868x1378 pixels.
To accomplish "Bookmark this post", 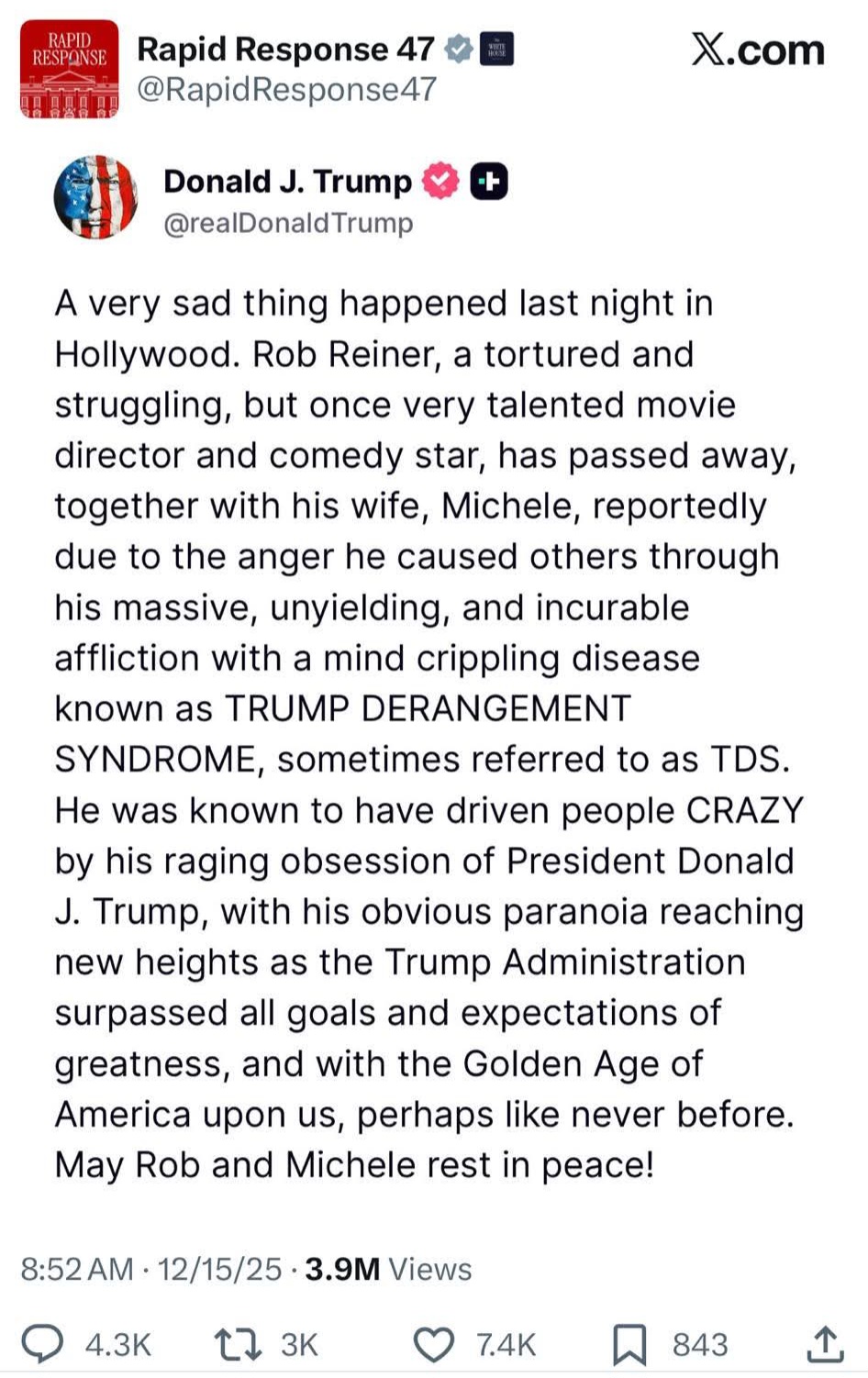I will click(629, 1345).
